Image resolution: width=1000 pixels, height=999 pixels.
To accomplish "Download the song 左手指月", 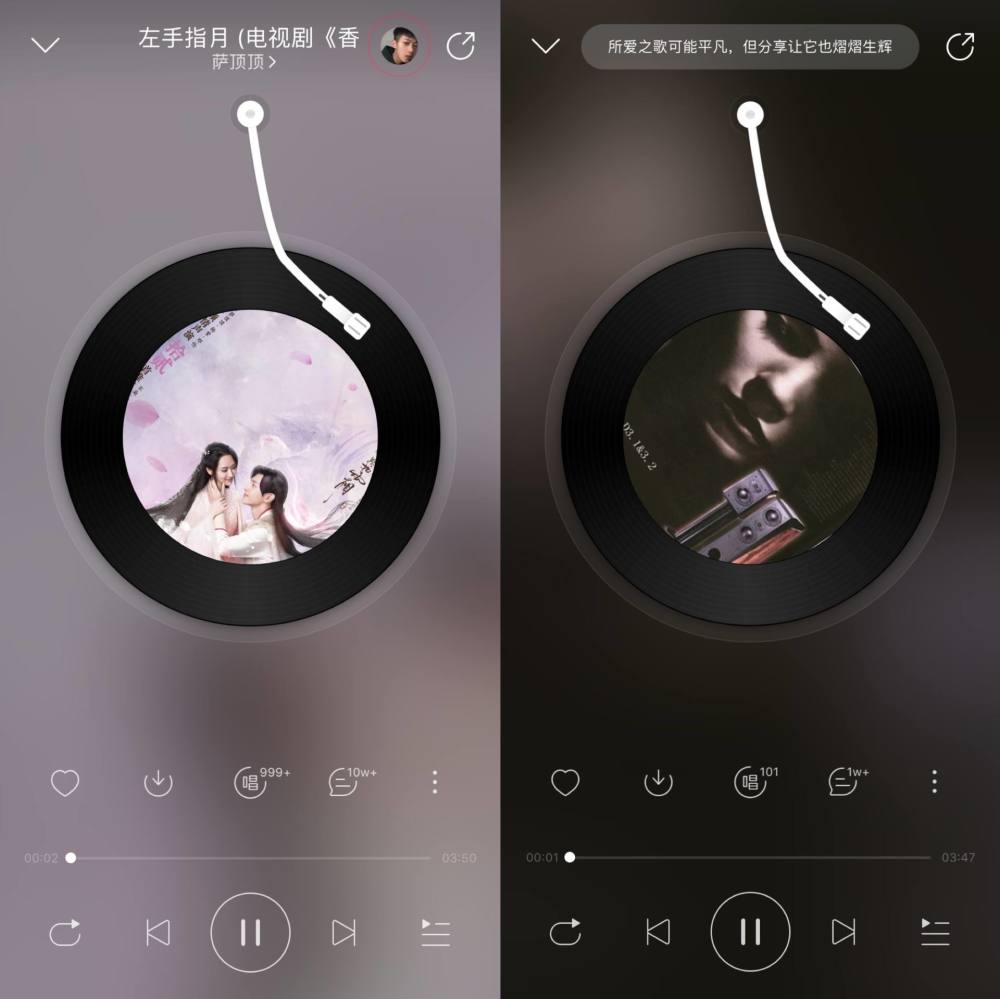I will click(158, 782).
